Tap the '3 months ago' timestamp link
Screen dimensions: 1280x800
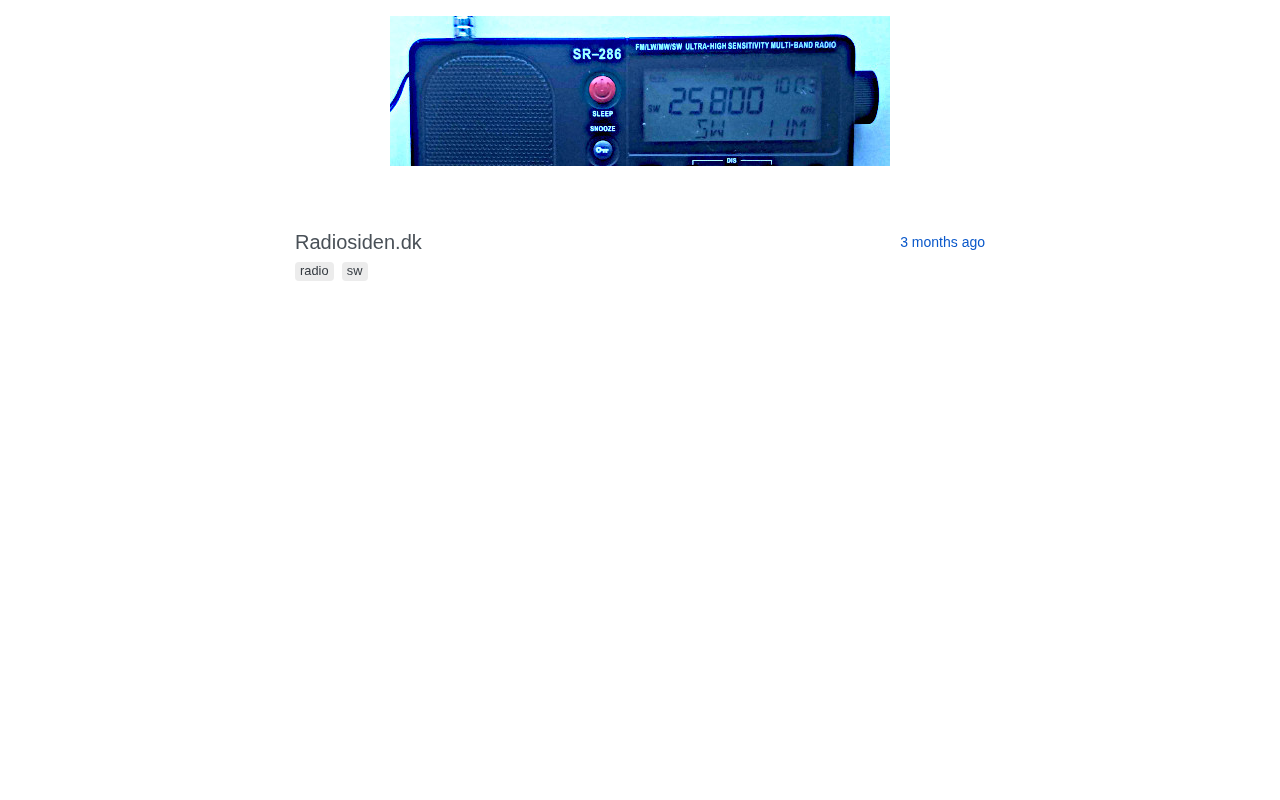942,242
